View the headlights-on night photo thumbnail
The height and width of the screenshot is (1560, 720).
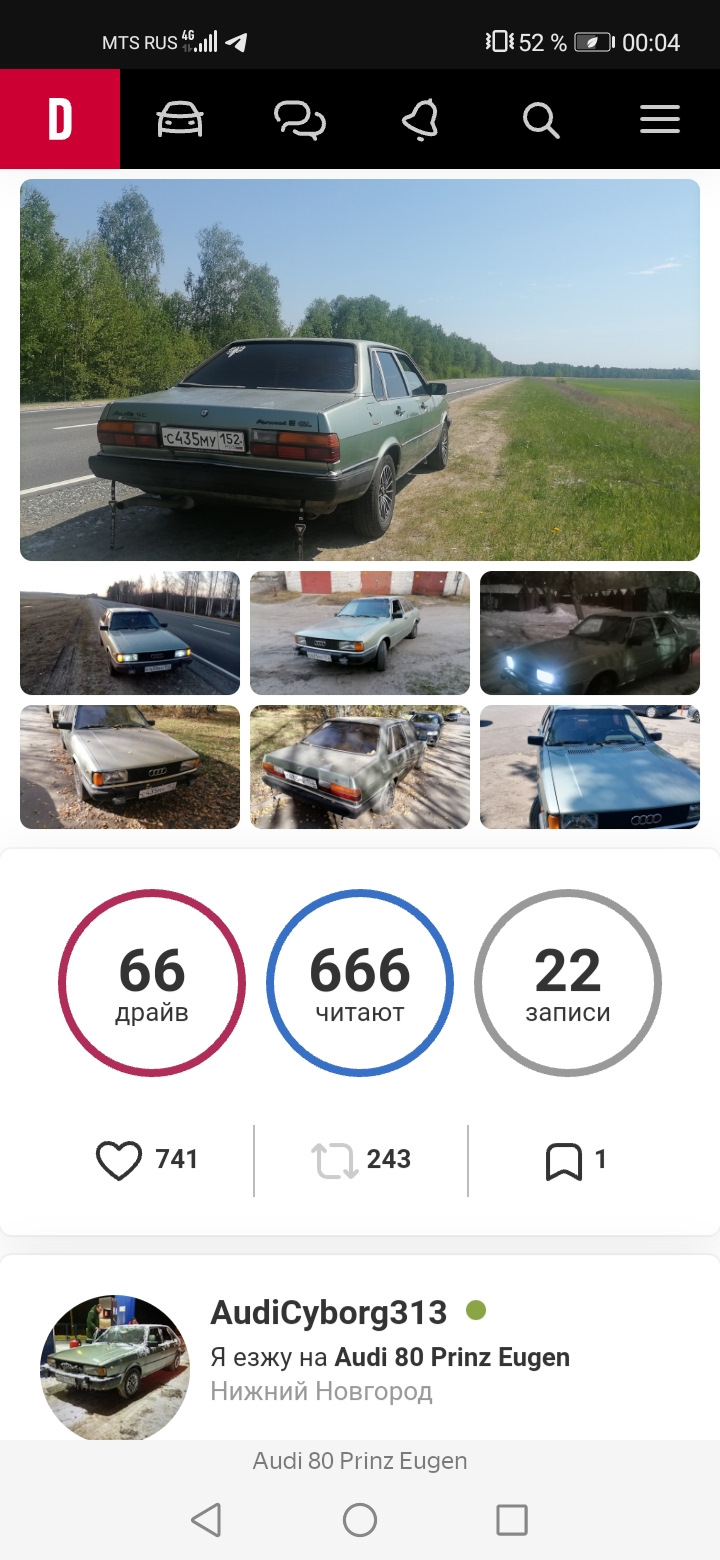coord(589,633)
